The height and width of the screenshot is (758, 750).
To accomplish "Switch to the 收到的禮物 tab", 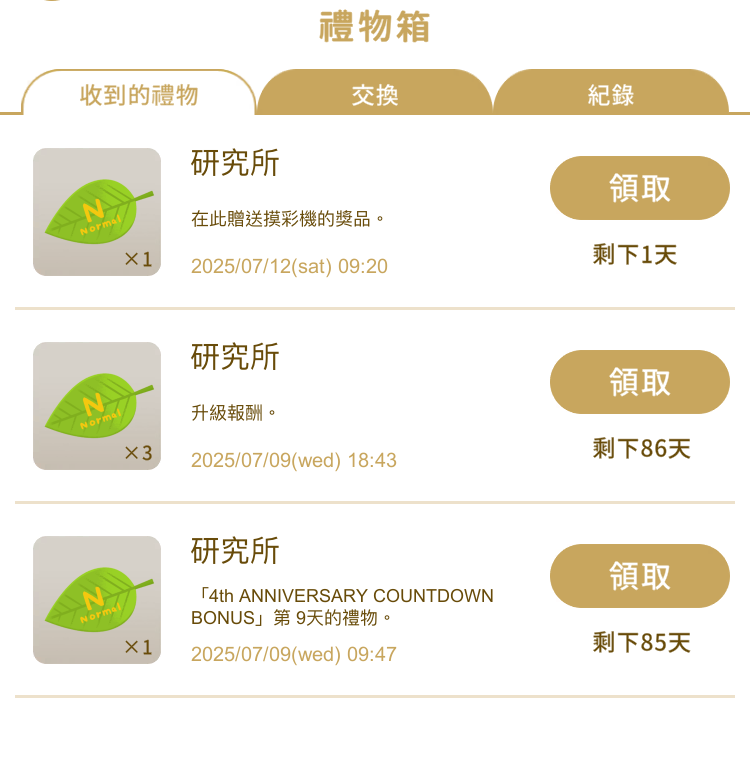I will coord(139,95).
